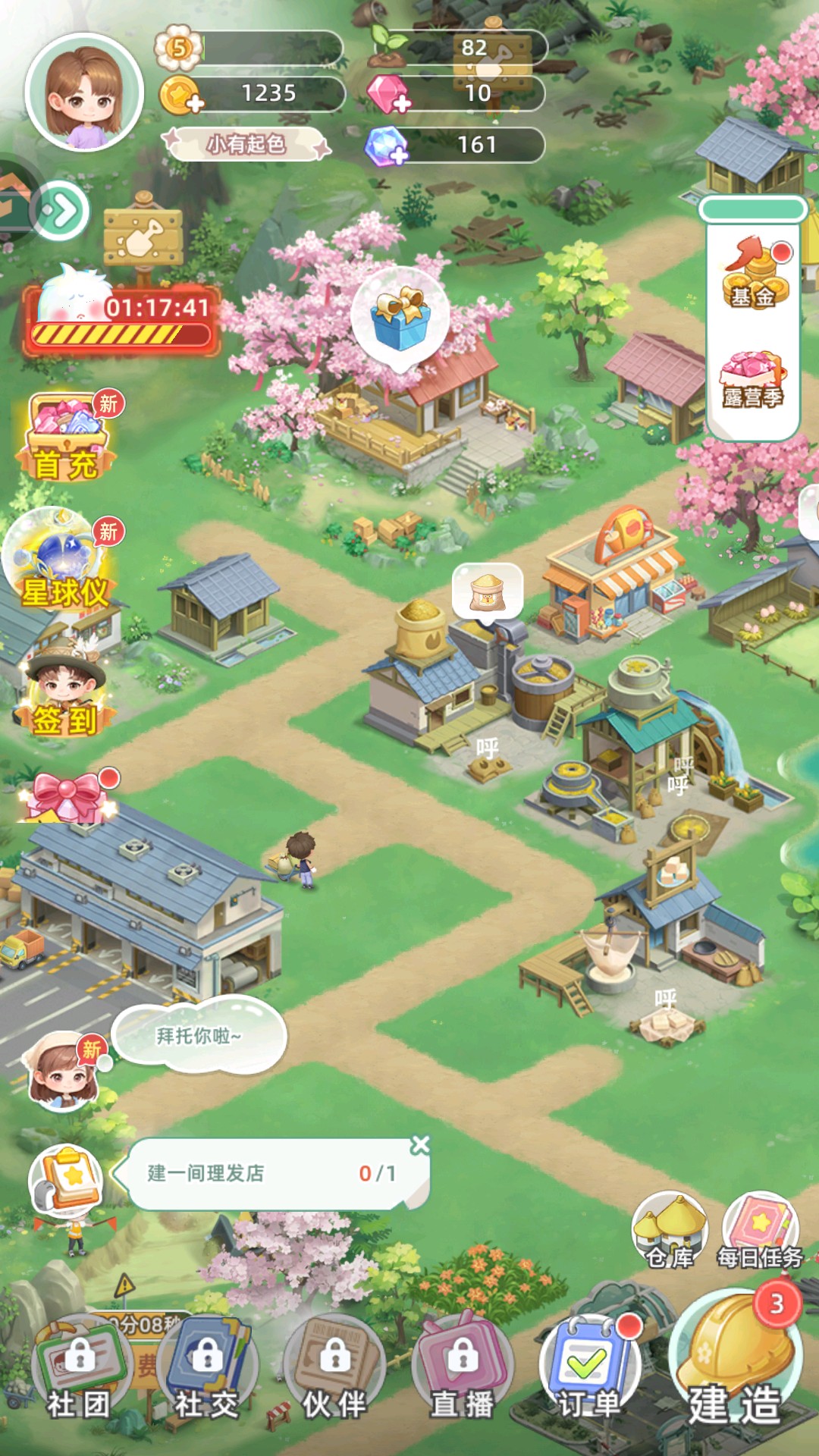This screenshot has height=1456, width=819.
Task: Expand the side panel with the green arrow
Action: (61, 210)
